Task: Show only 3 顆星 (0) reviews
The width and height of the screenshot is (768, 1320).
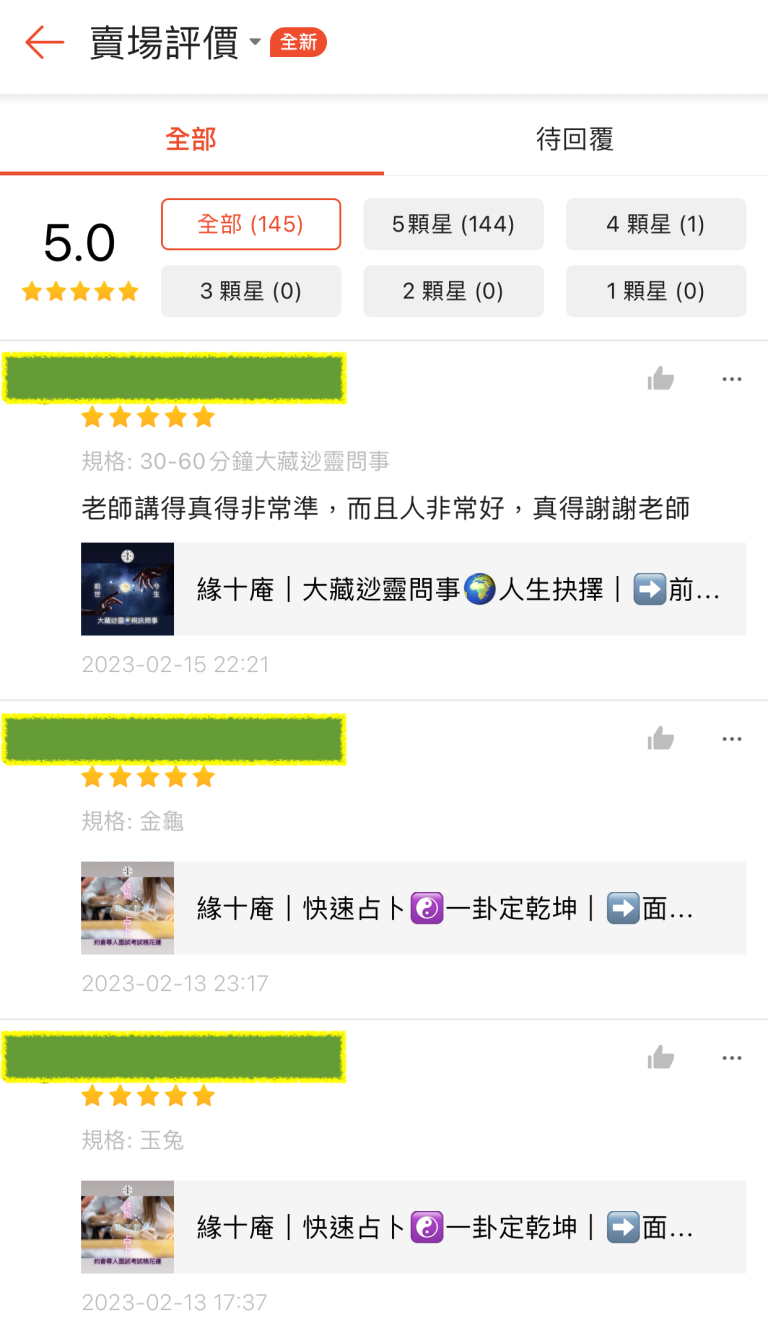Action: point(251,291)
